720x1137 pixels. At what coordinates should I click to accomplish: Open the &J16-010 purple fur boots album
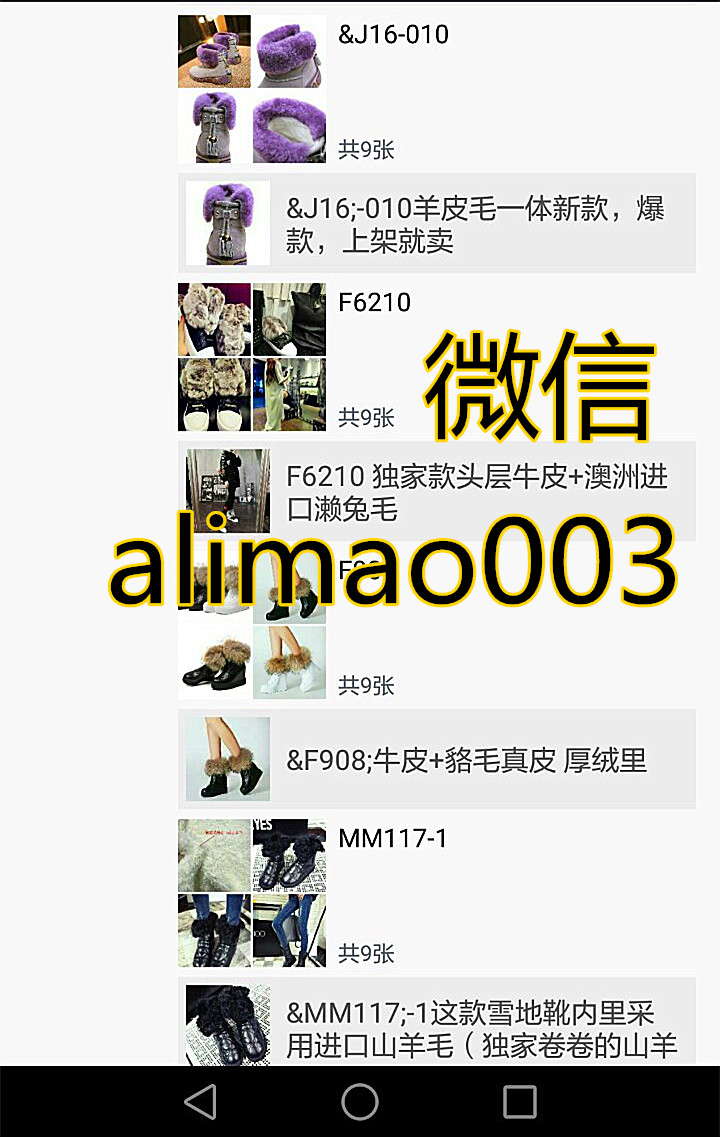[252, 88]
